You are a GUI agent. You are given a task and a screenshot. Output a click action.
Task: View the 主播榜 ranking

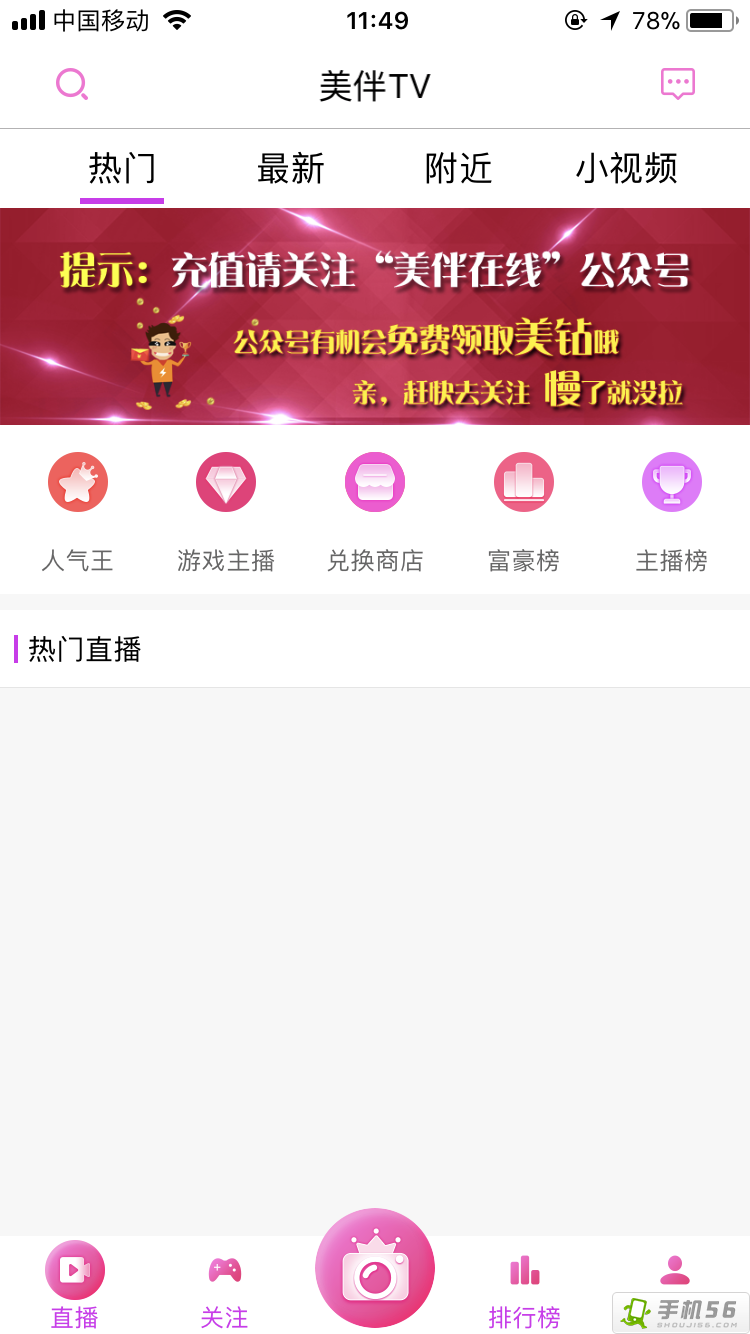tap(671, 510)
